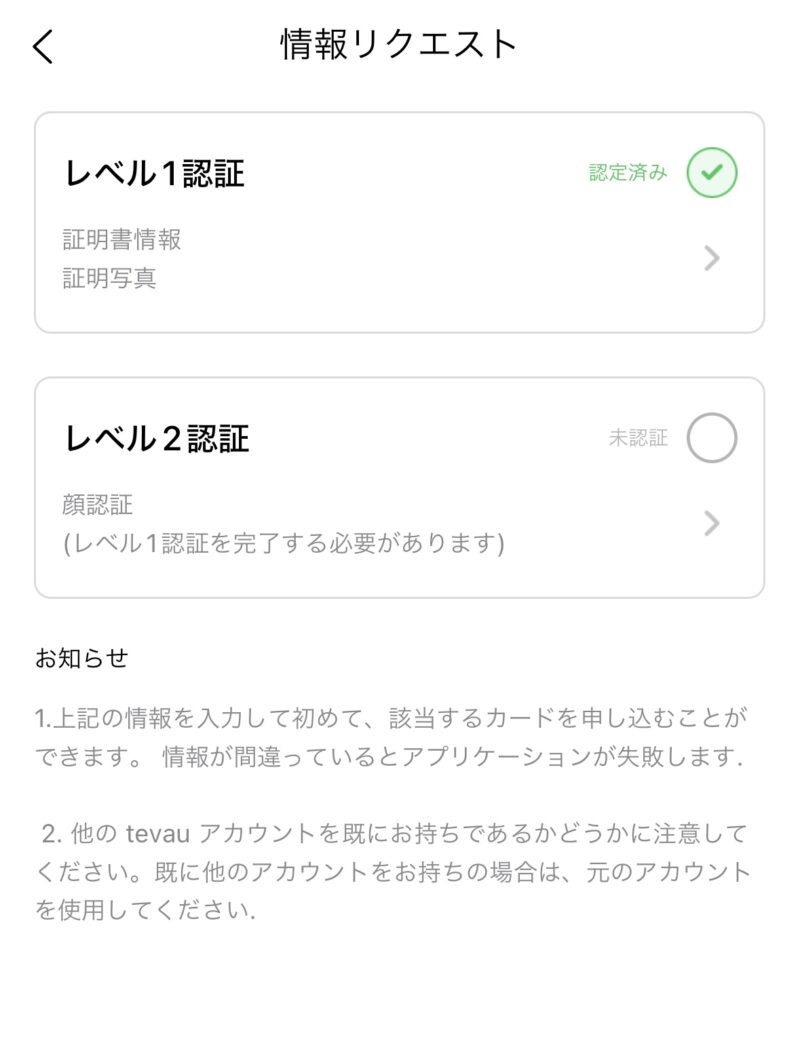800x1054 pixels.
Task: Tap the tevau account notice text
Action: pyautogui.click(x=400, y=872)
